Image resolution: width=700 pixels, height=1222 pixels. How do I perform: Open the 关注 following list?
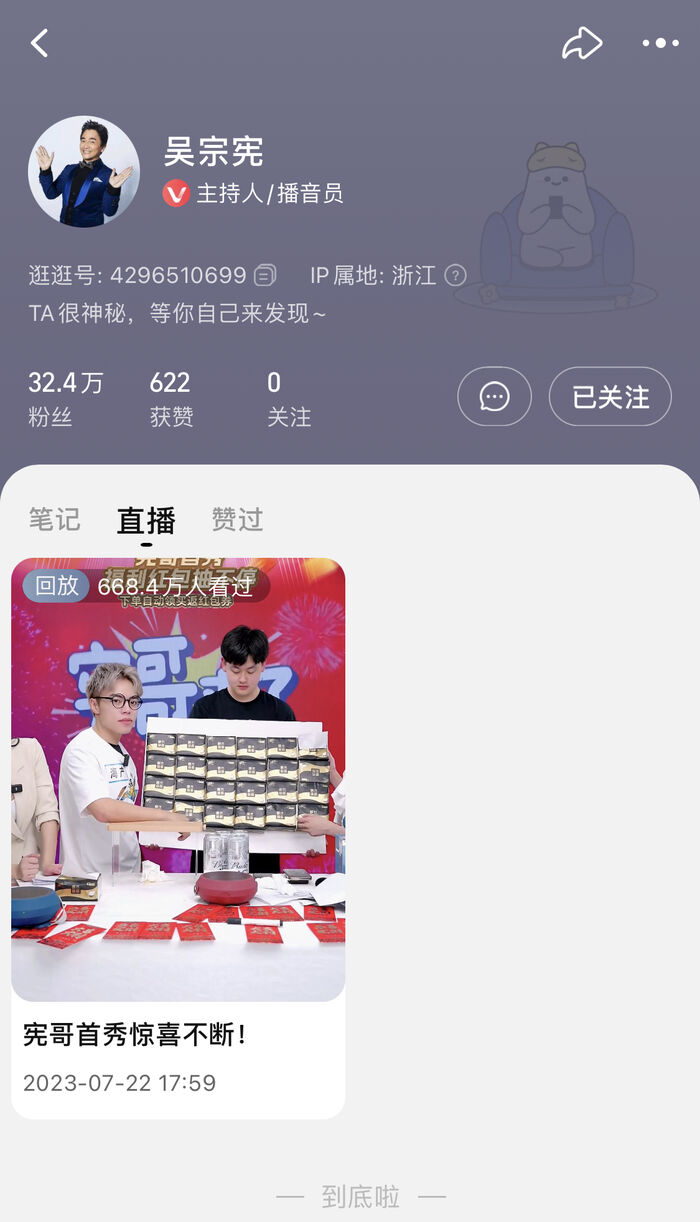288,398
